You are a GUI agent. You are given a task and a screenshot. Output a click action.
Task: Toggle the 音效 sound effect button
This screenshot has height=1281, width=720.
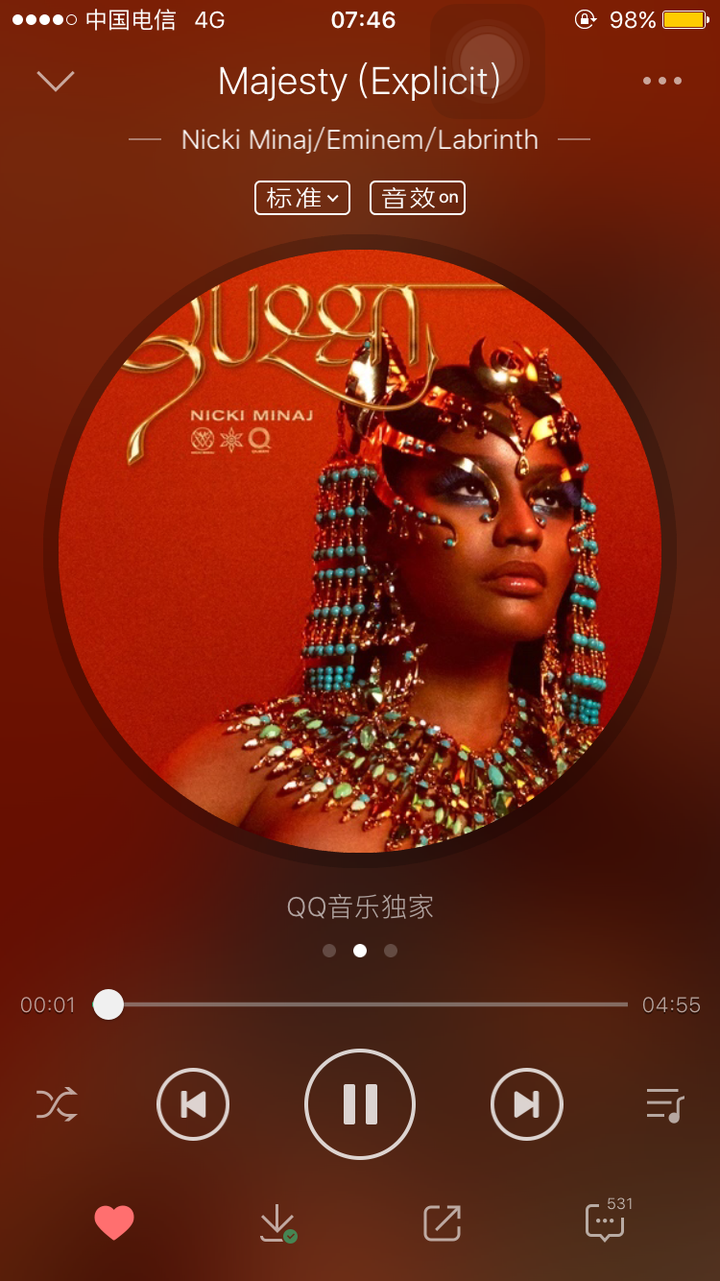(418, 198)
